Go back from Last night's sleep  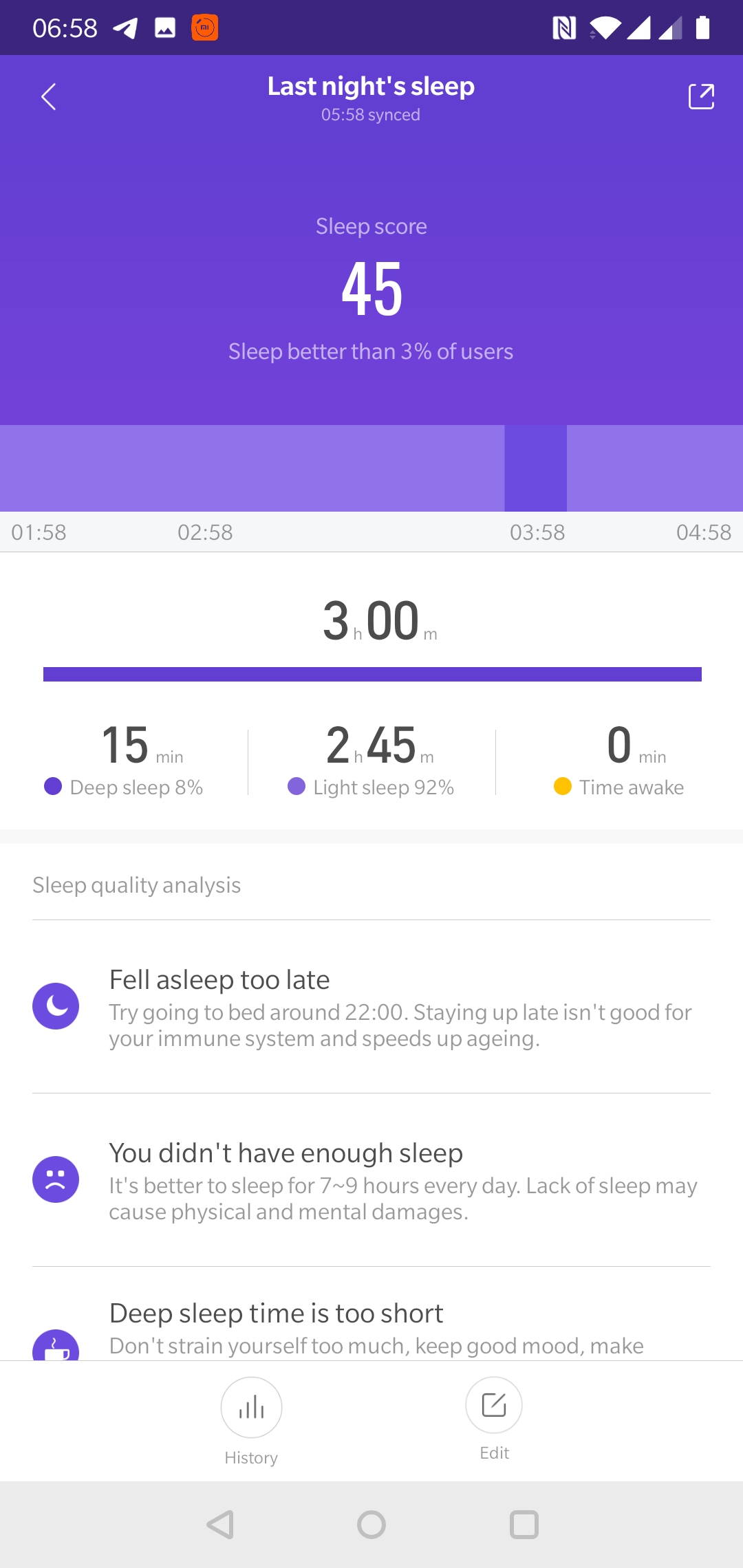(48, 97)
